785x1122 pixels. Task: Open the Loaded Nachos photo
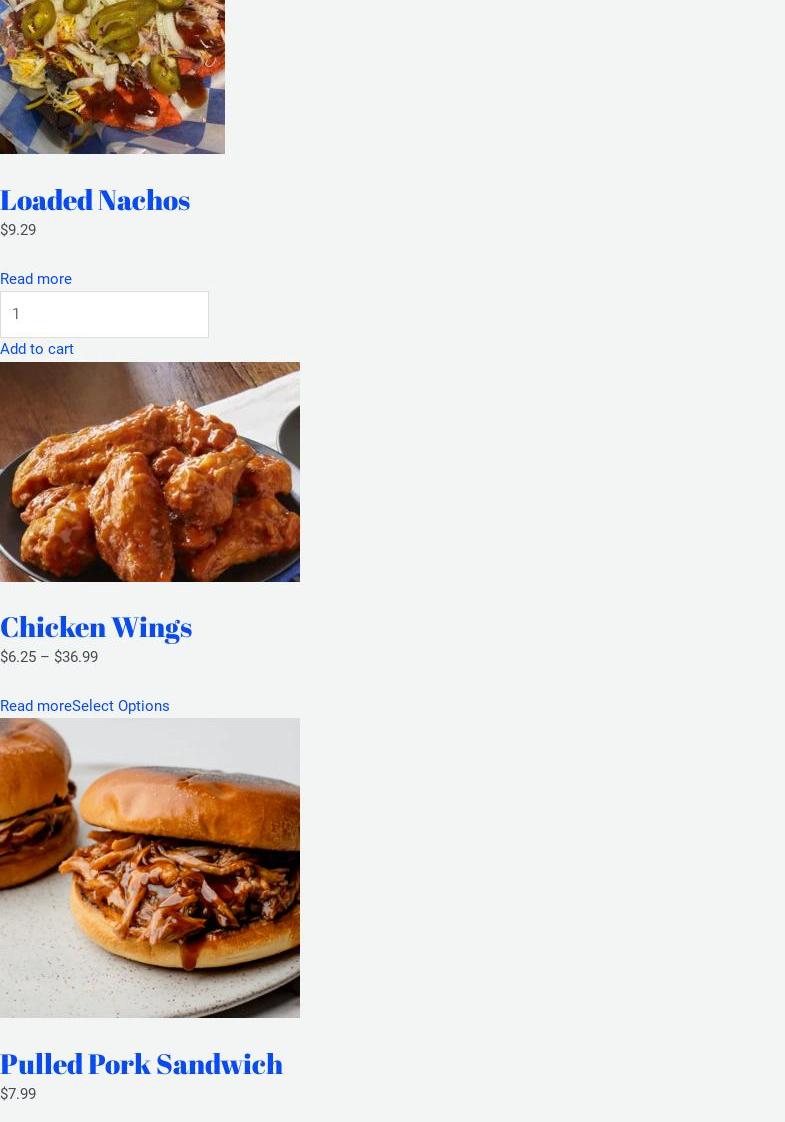coord(112,76)
